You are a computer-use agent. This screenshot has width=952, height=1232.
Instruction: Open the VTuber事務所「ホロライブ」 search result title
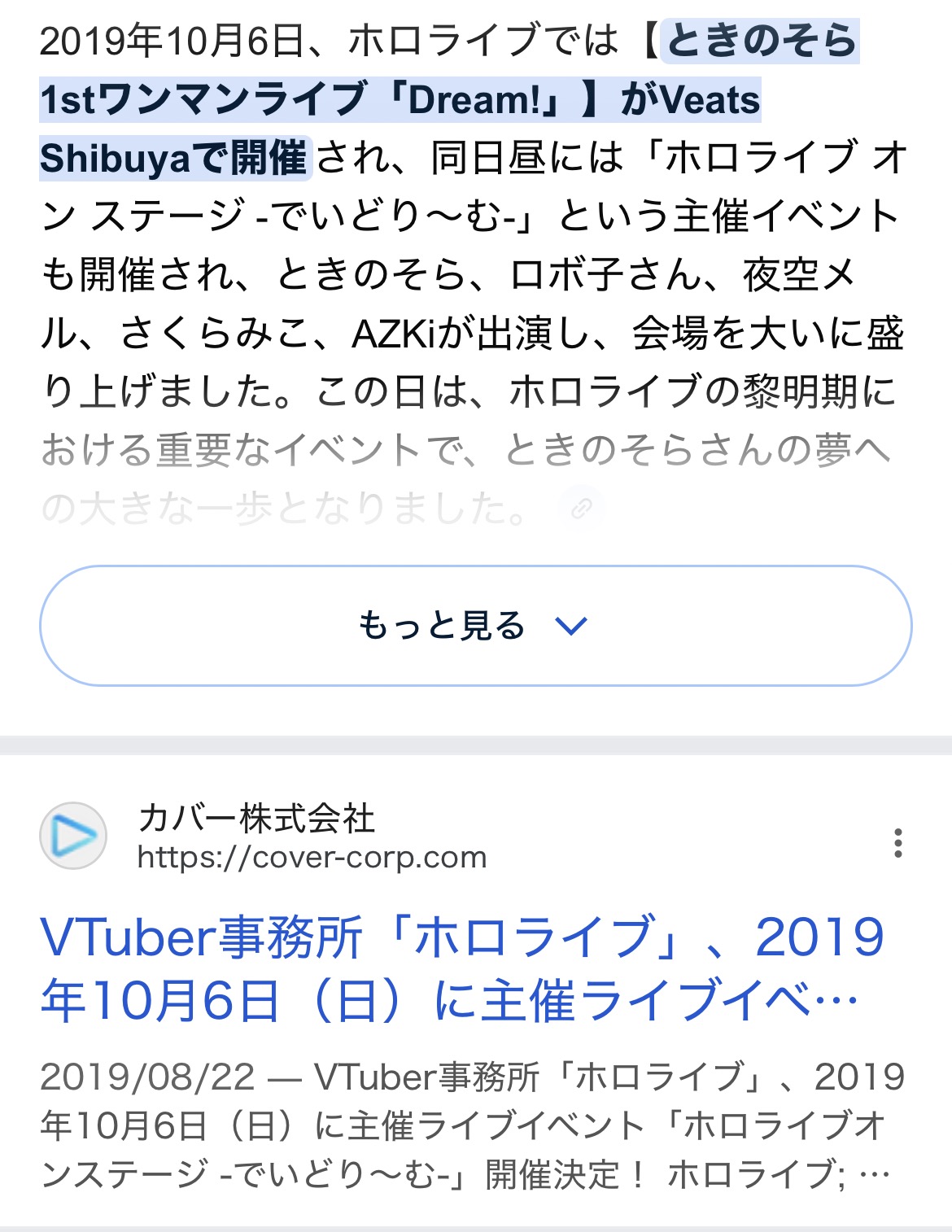[461, 968]
